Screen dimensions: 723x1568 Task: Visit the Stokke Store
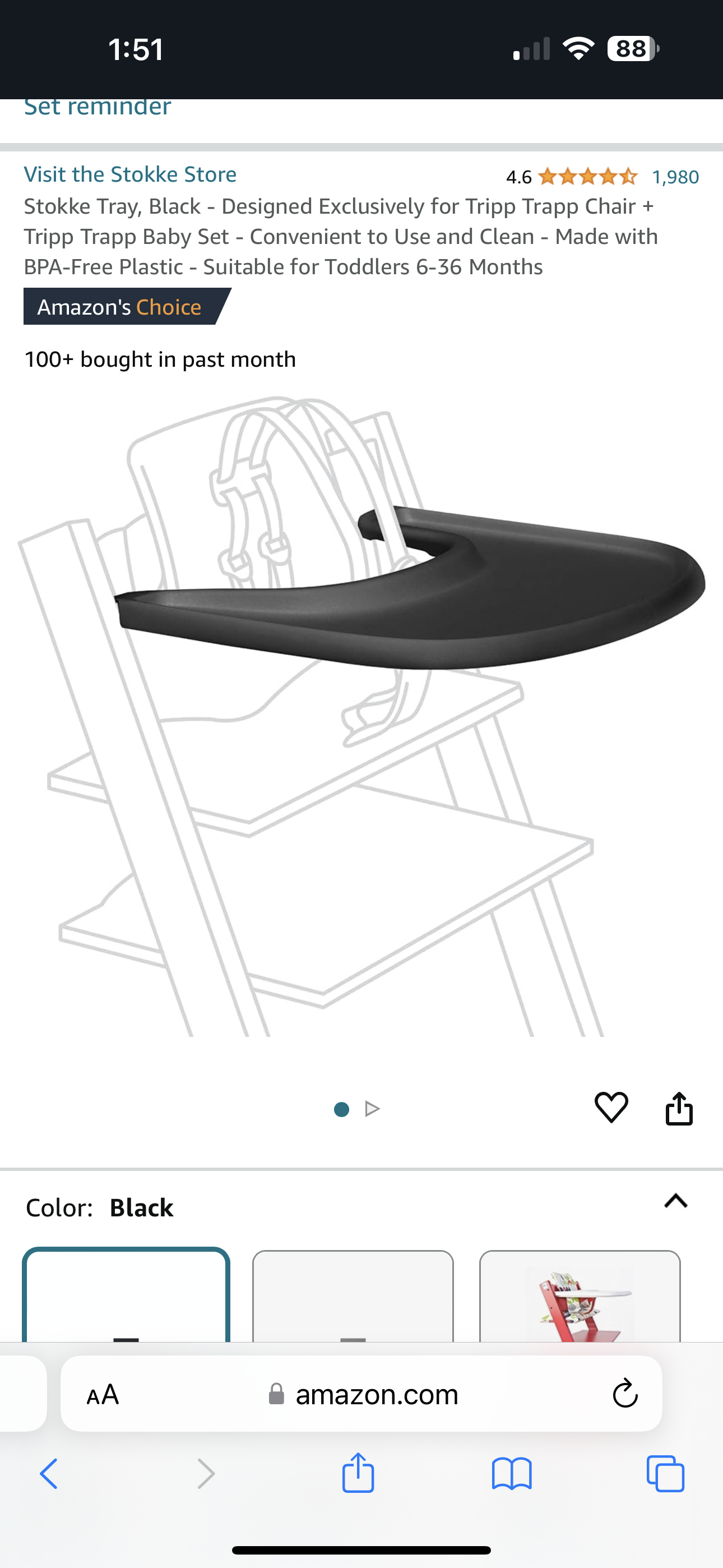129,175
